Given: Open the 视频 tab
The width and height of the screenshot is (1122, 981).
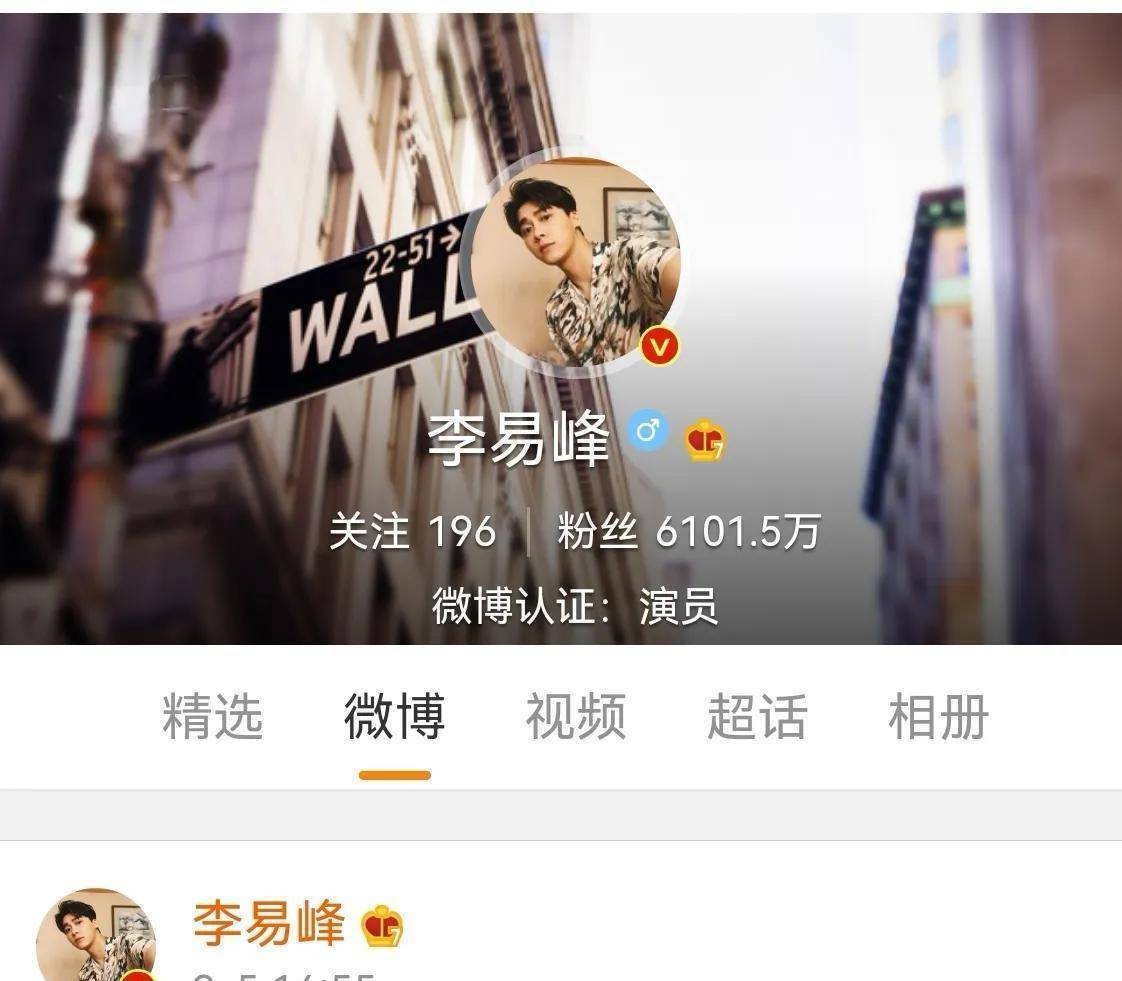Looking at the screenshot, I should click(x=576, y=717).
